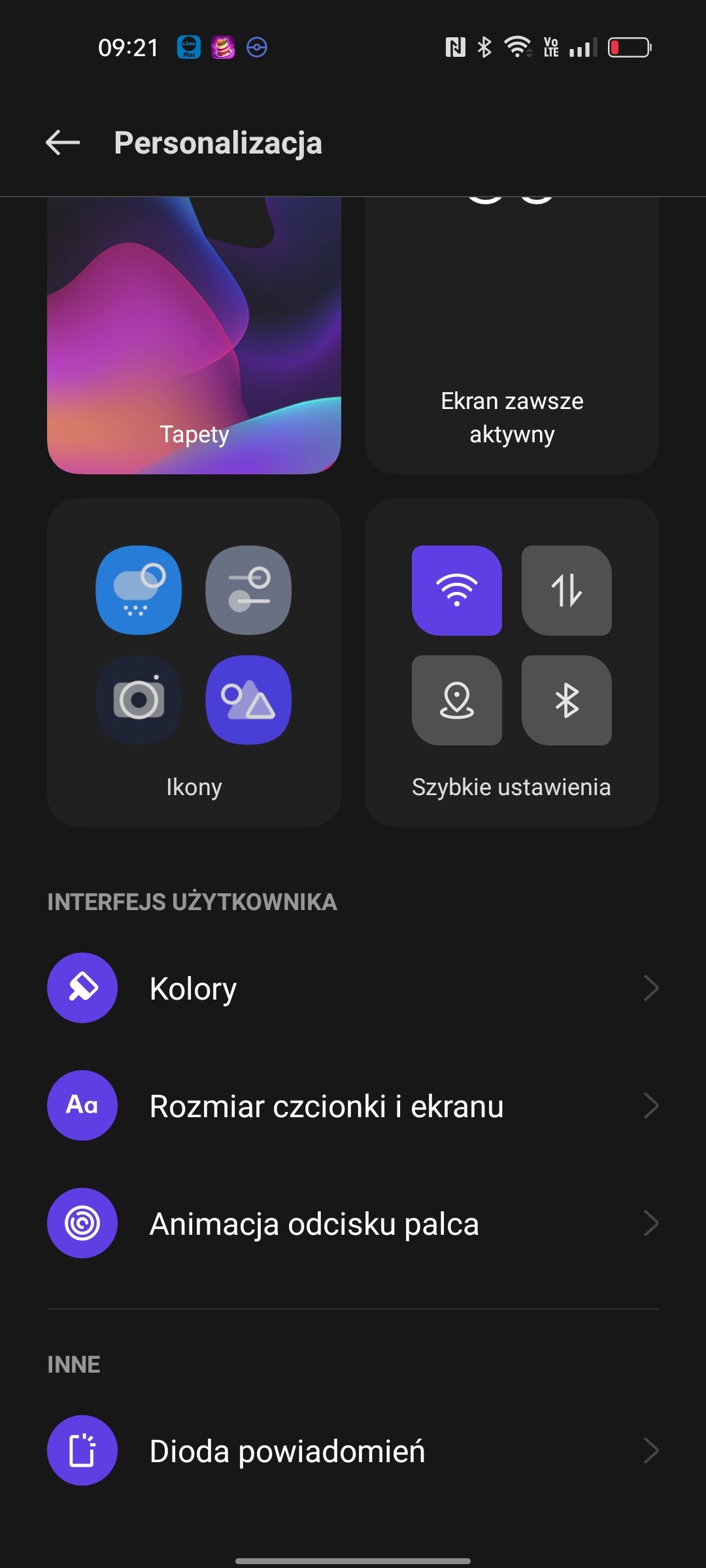Open the Tapety wallpaper card
This screenshot has width=706, height=1568.
pos(194,335)
